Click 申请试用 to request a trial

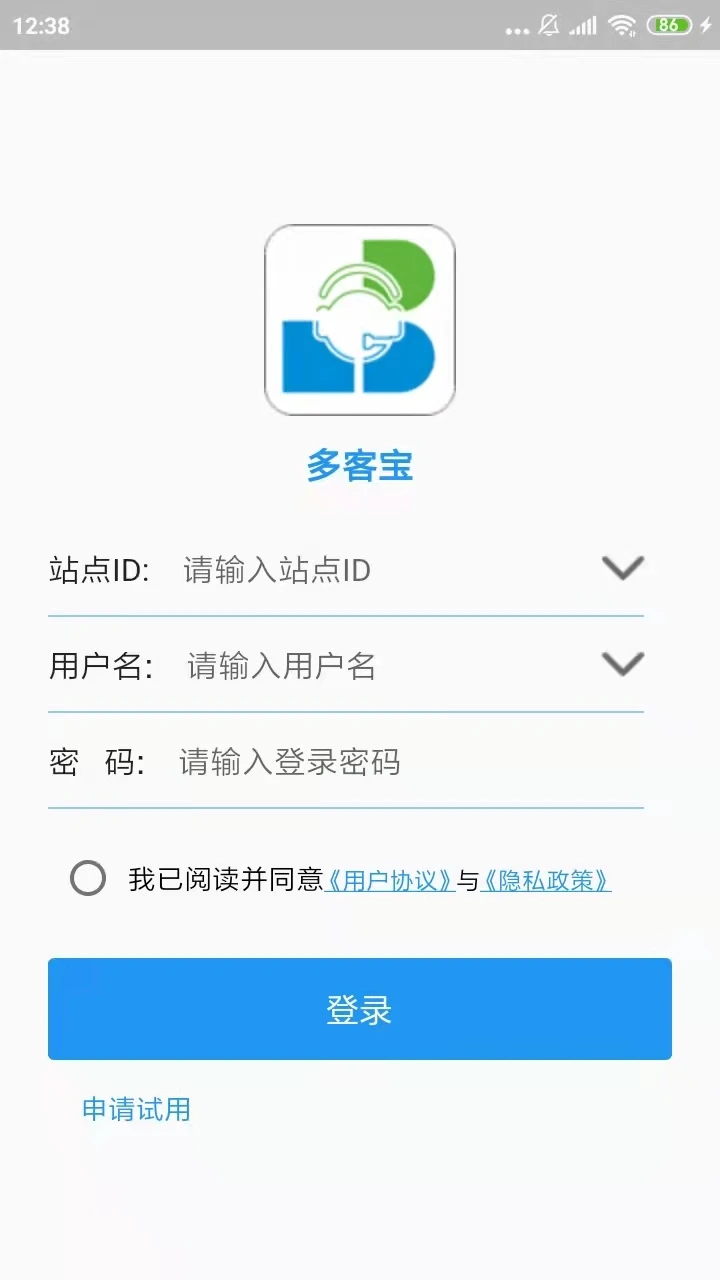[x=137, y=1108]
